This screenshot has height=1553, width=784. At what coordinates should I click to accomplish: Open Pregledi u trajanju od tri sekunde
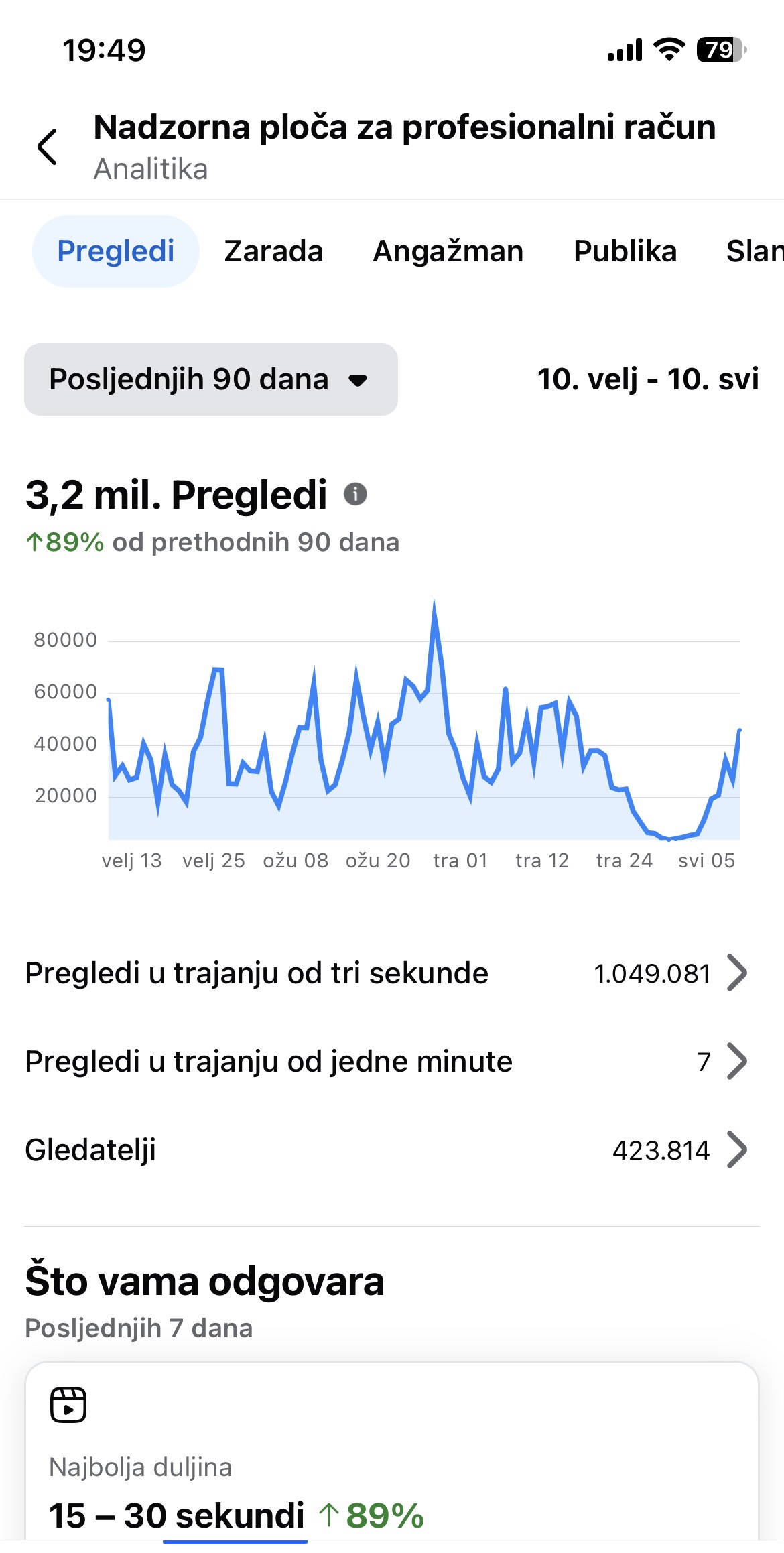coord(392,973)
